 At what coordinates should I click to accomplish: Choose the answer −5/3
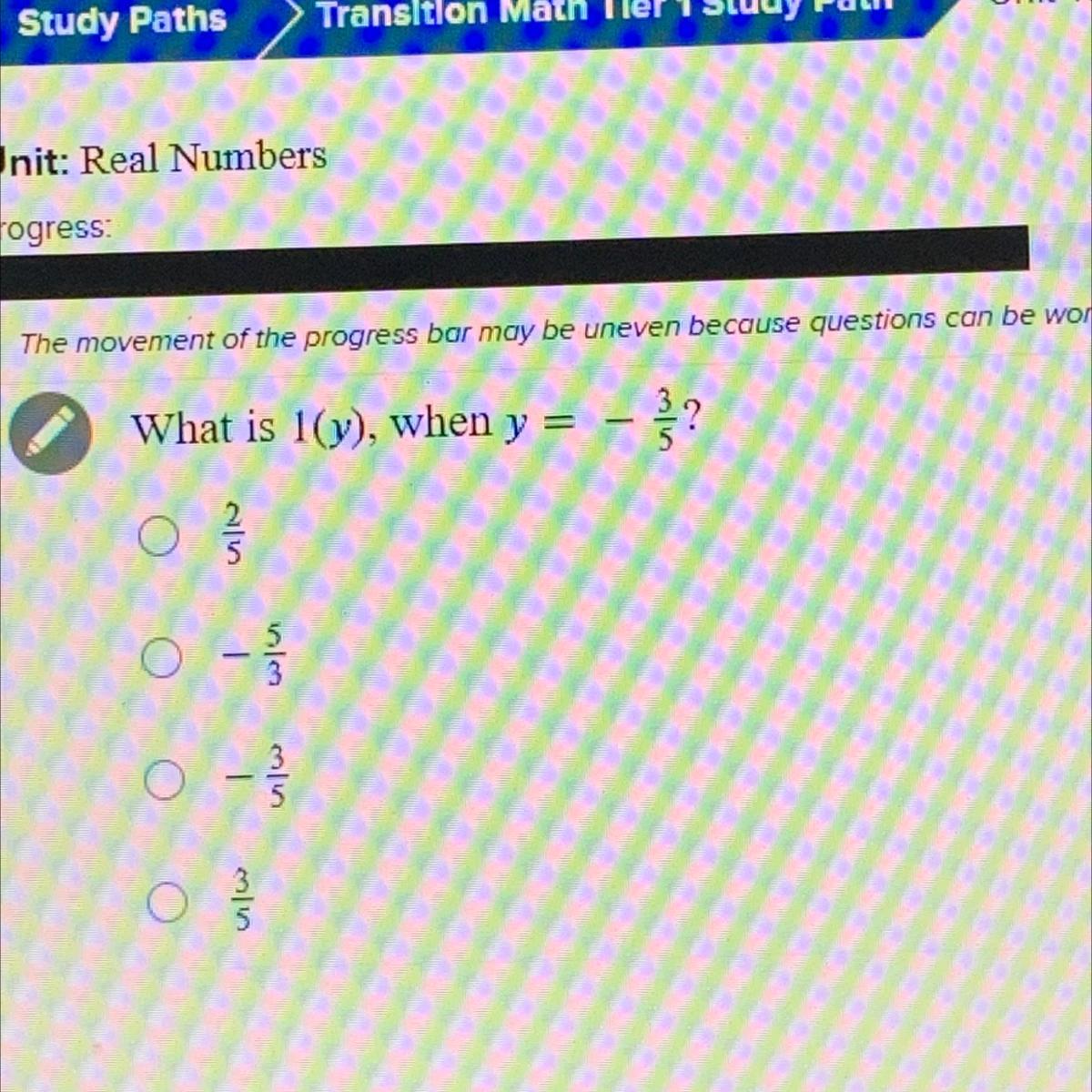tap(162, 659)
